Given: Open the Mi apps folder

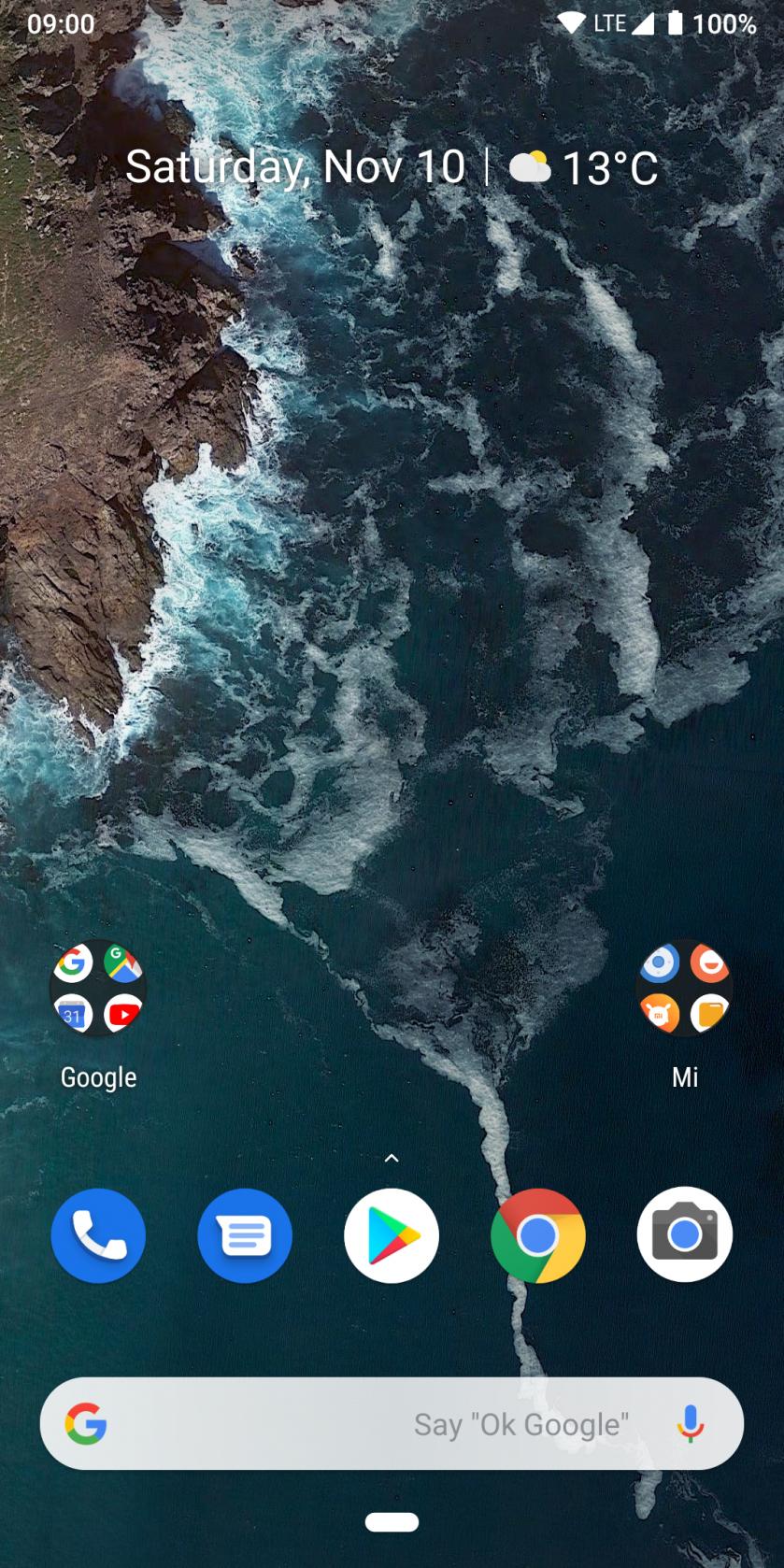Looking at the screenshot, I should click(684, 989).
